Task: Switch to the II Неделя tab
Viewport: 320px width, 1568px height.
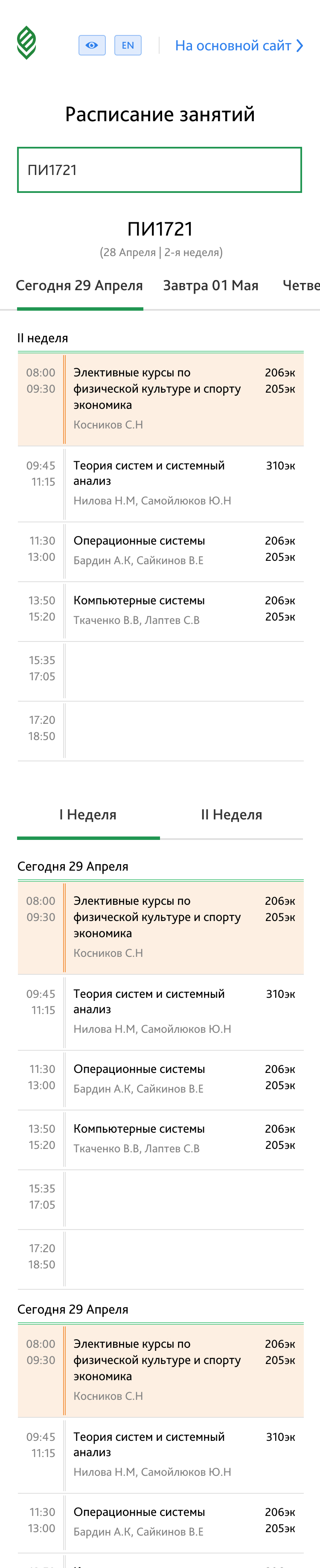Action: pyautogui.click(x=231, y=815)
